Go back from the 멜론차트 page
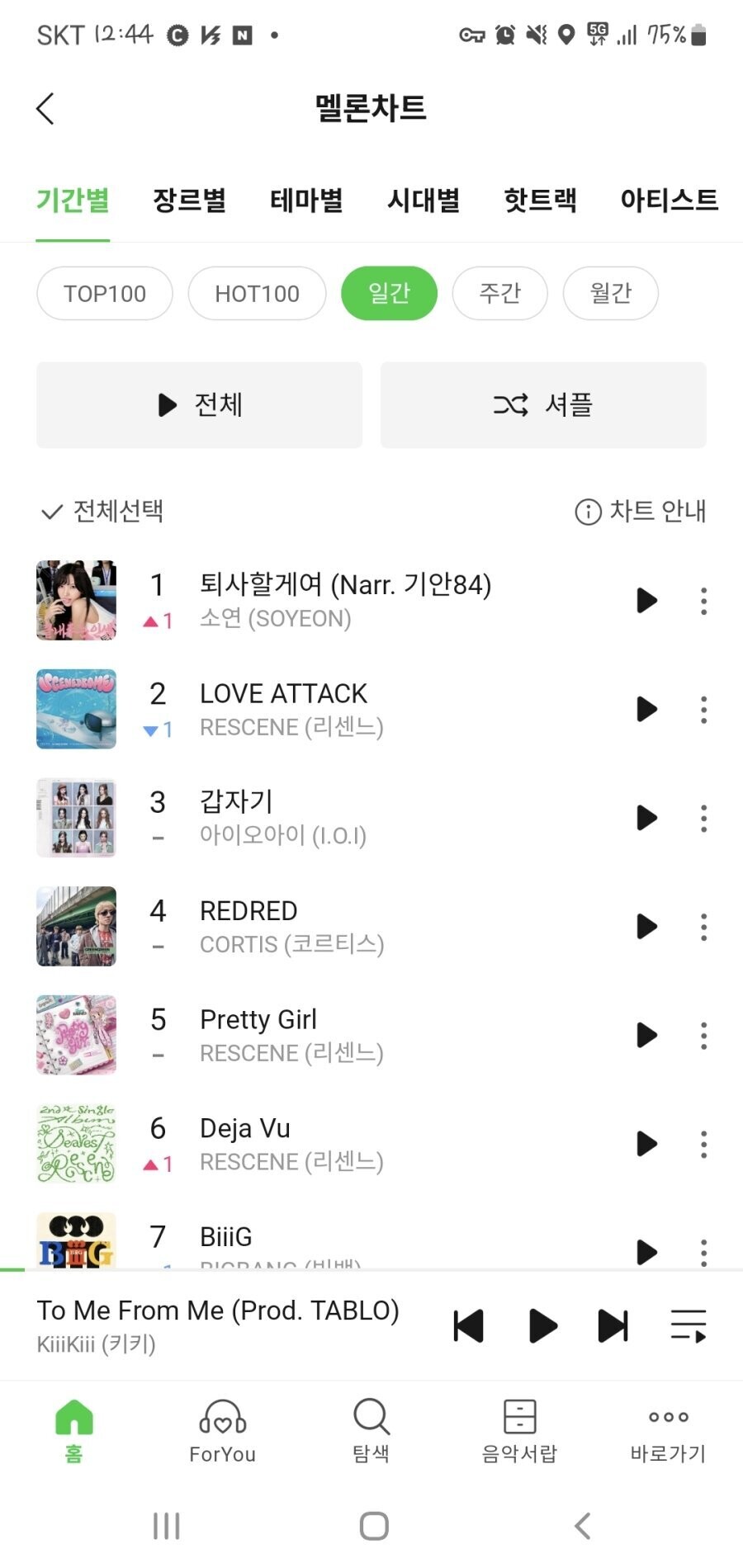This screenshot has width=743, height=1568. 45,108
